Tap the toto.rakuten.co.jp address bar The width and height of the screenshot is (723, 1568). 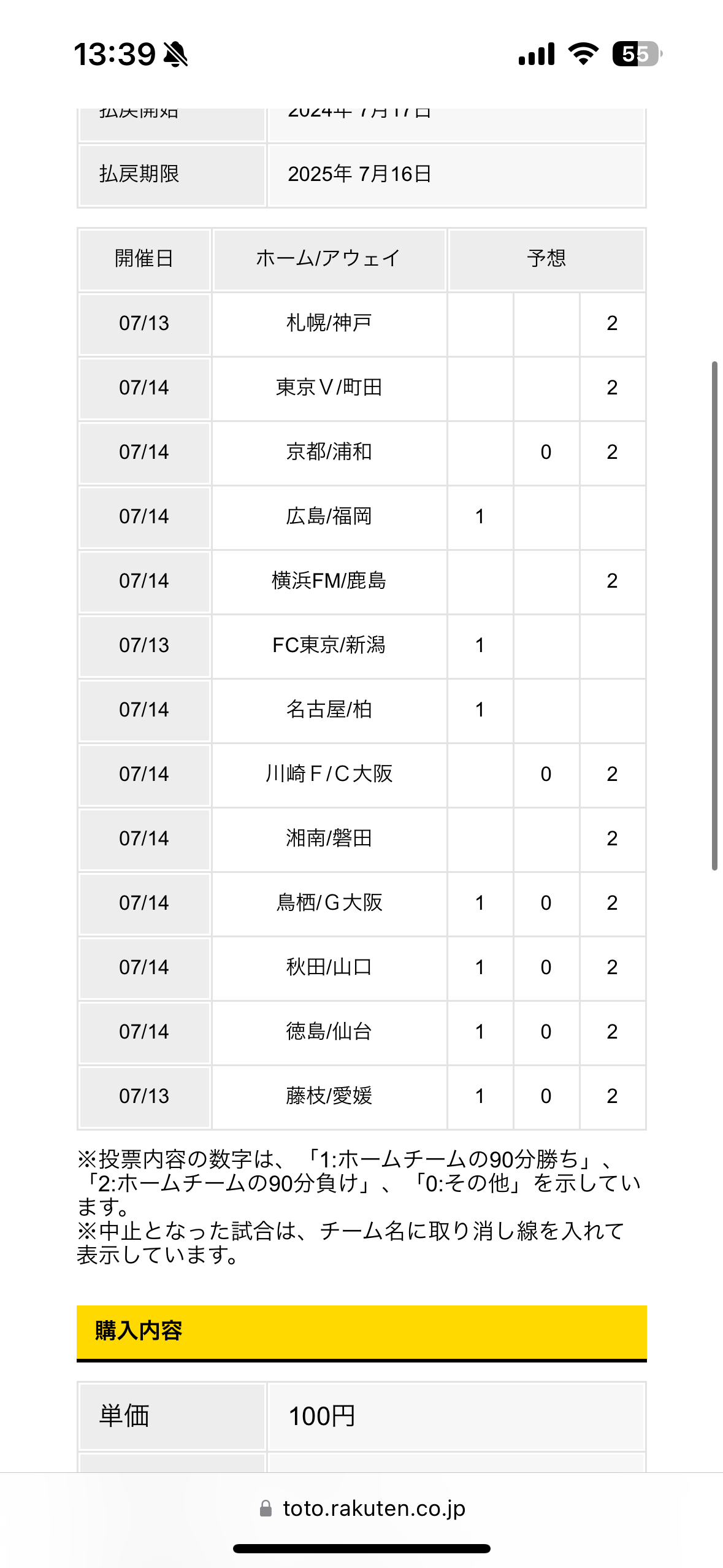click(362, 1508)
